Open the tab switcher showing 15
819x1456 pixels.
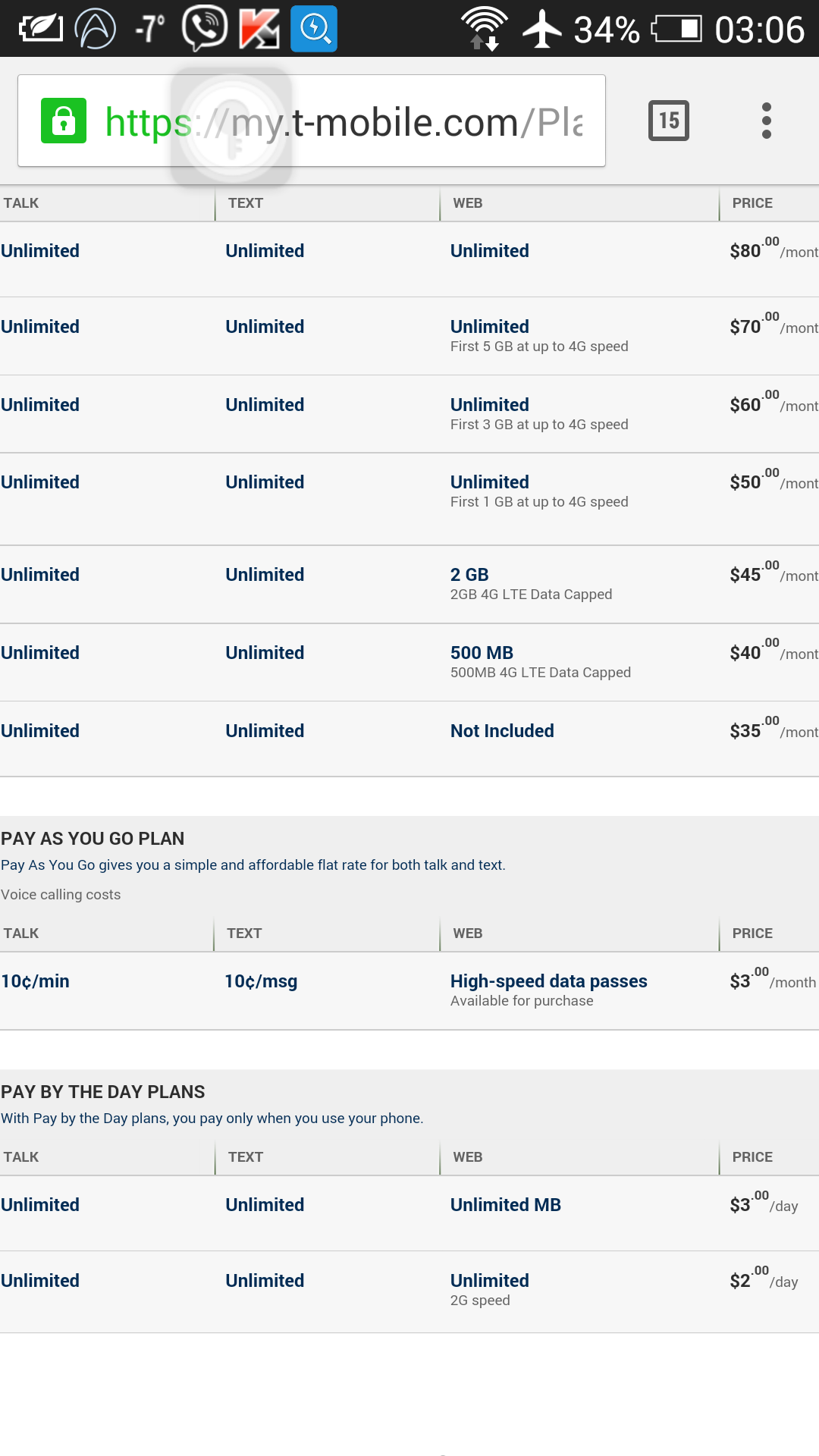669,121
